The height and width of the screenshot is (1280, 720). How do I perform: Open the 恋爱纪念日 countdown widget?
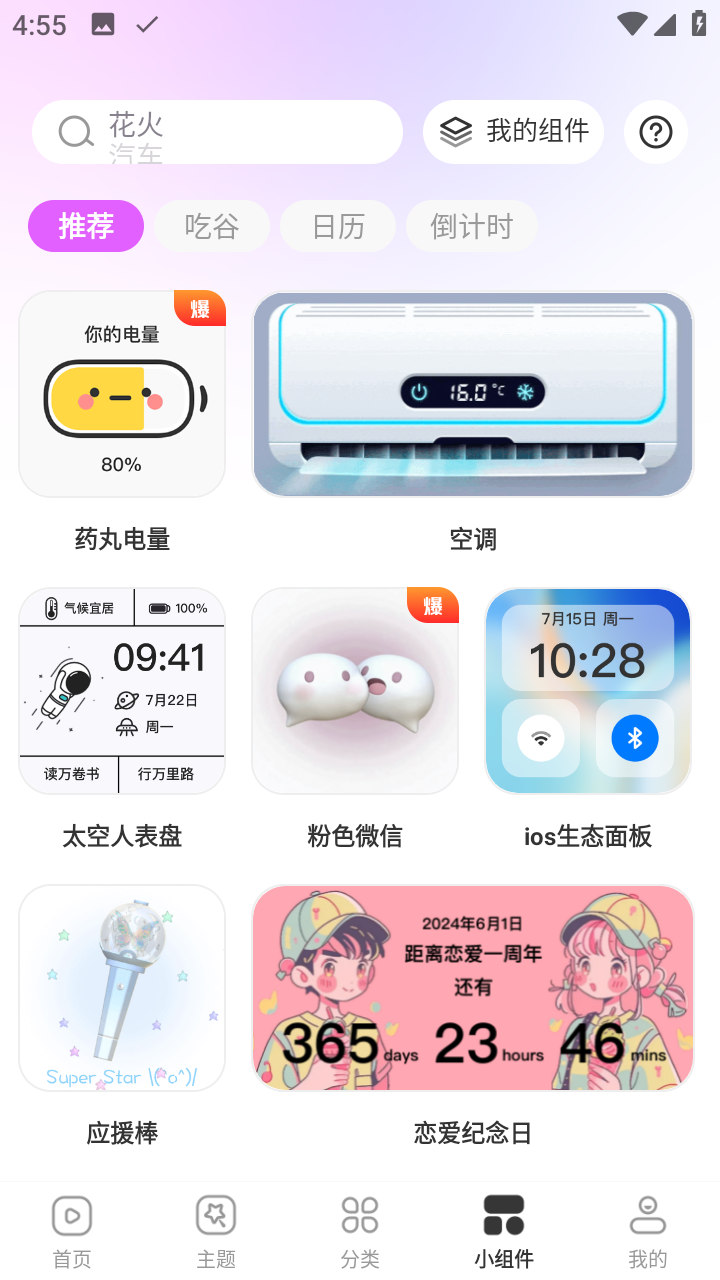(x=473, y=988)
